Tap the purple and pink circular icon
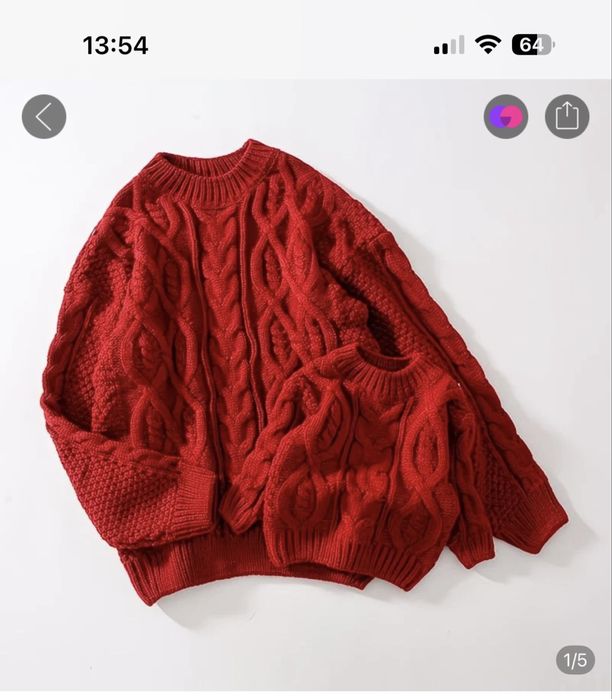 coord(506,117)
